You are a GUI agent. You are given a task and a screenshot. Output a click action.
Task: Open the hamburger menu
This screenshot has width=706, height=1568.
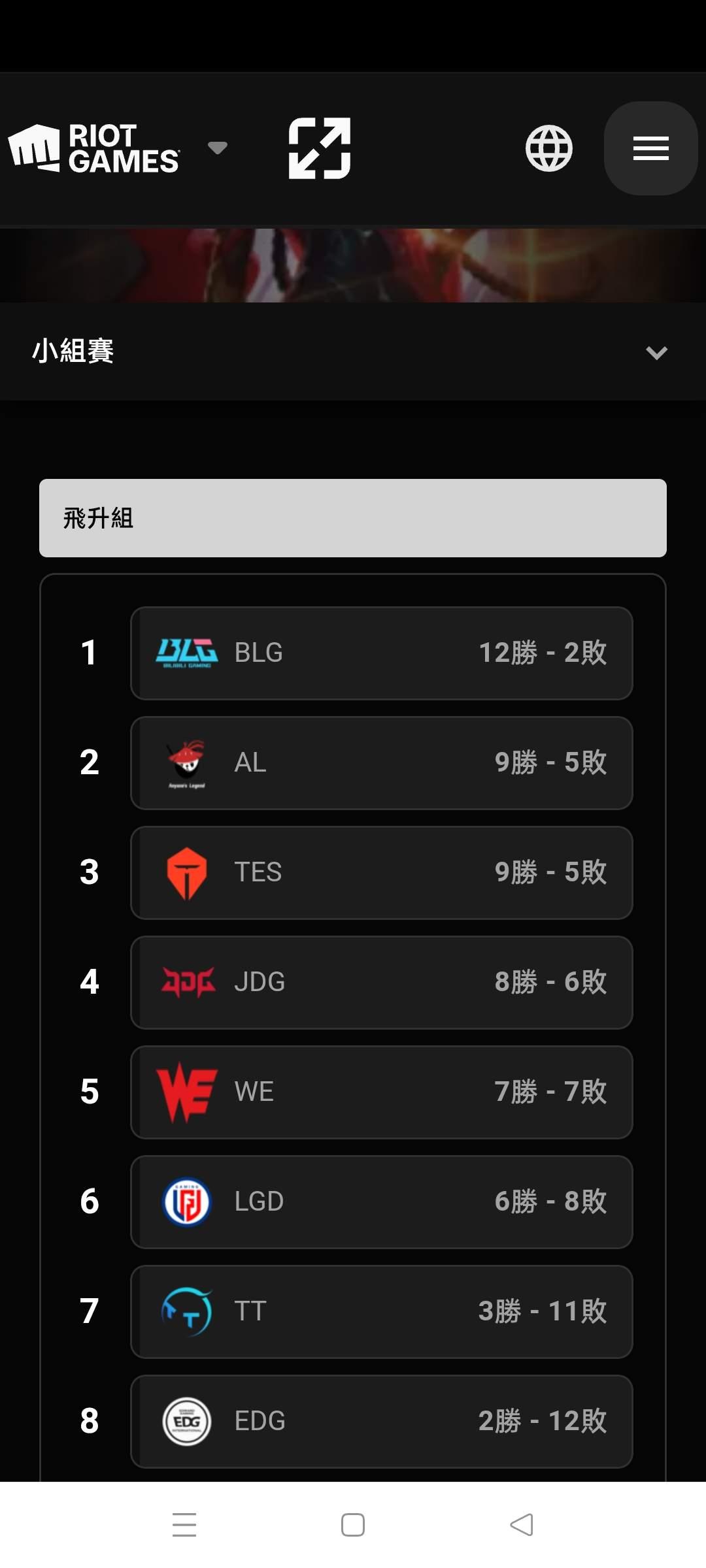coord(650,148)
